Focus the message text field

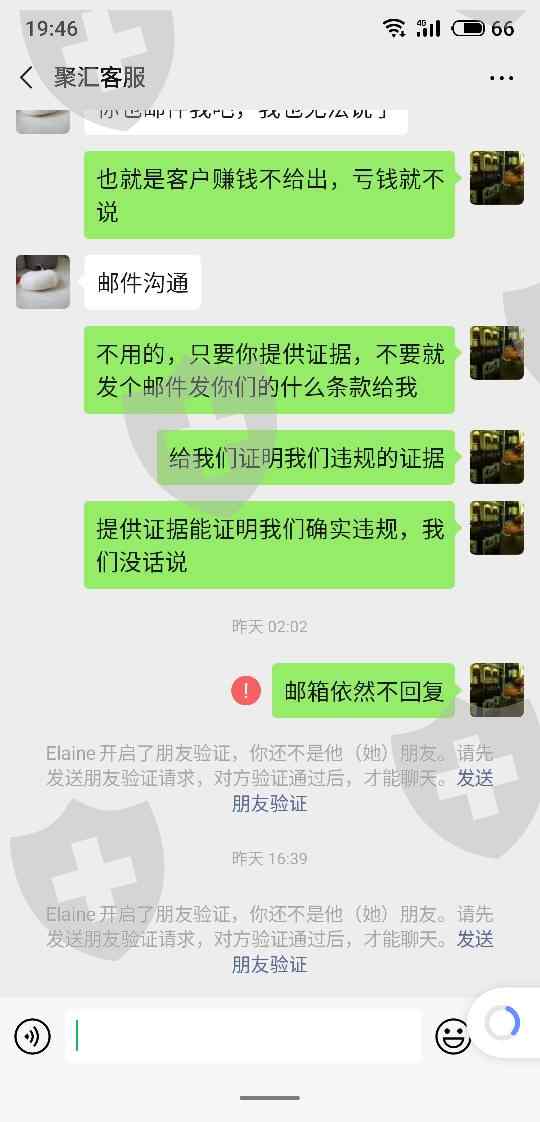click(243, 1035)
